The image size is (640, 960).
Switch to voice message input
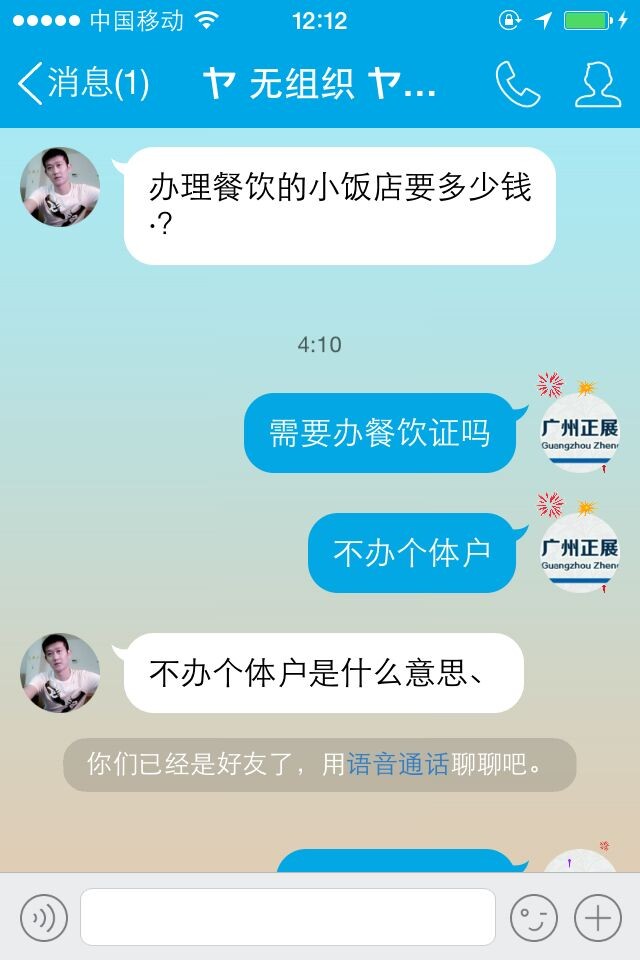[44, 917]
